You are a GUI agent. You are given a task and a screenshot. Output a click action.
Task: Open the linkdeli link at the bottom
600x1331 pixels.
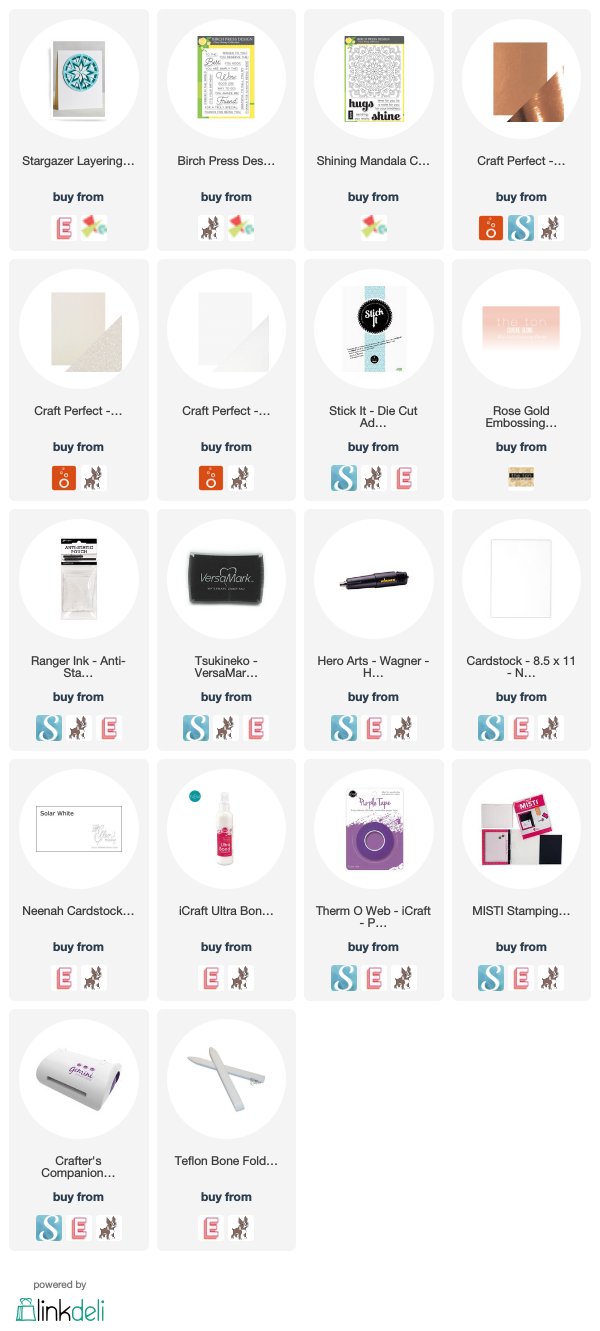pos(60,1306)
